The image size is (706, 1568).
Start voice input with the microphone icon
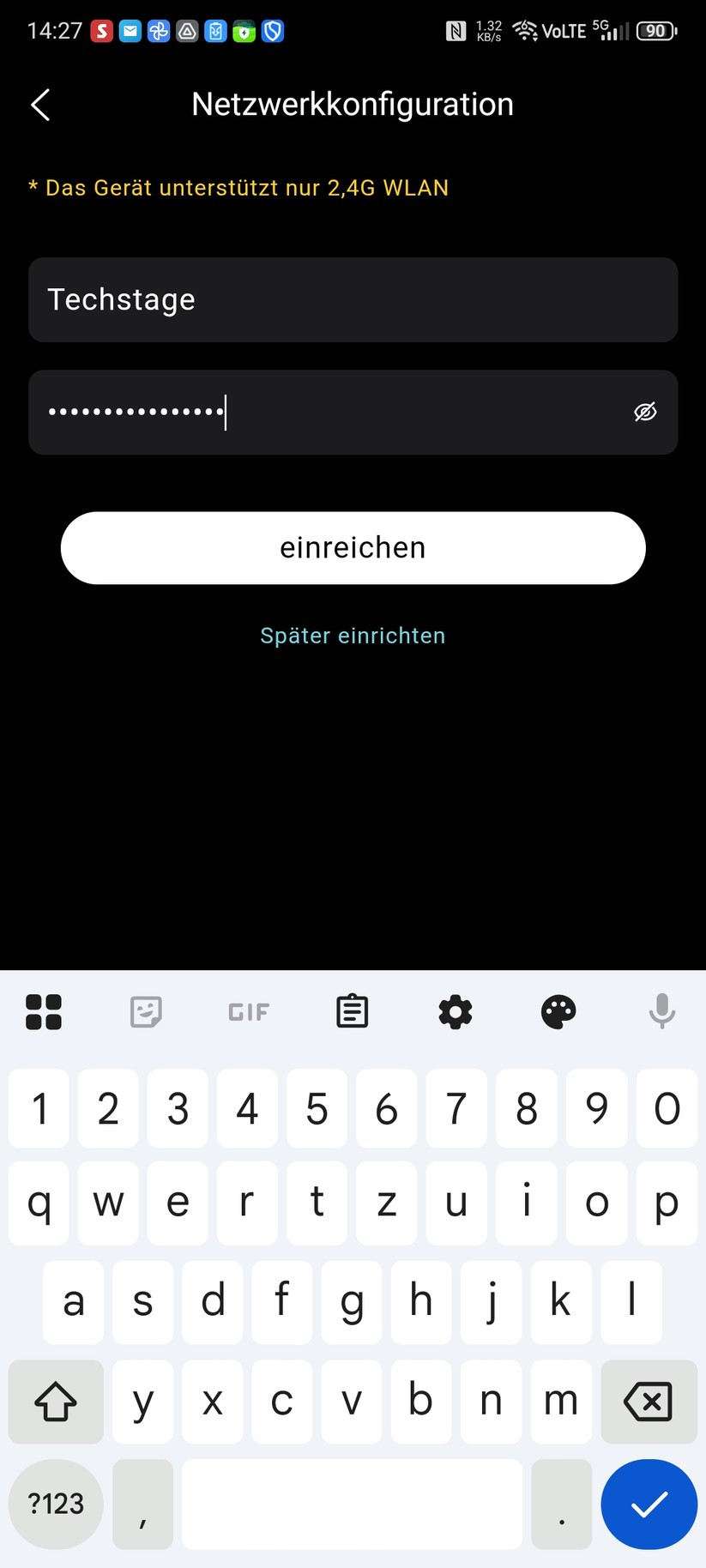(661, 1012)
